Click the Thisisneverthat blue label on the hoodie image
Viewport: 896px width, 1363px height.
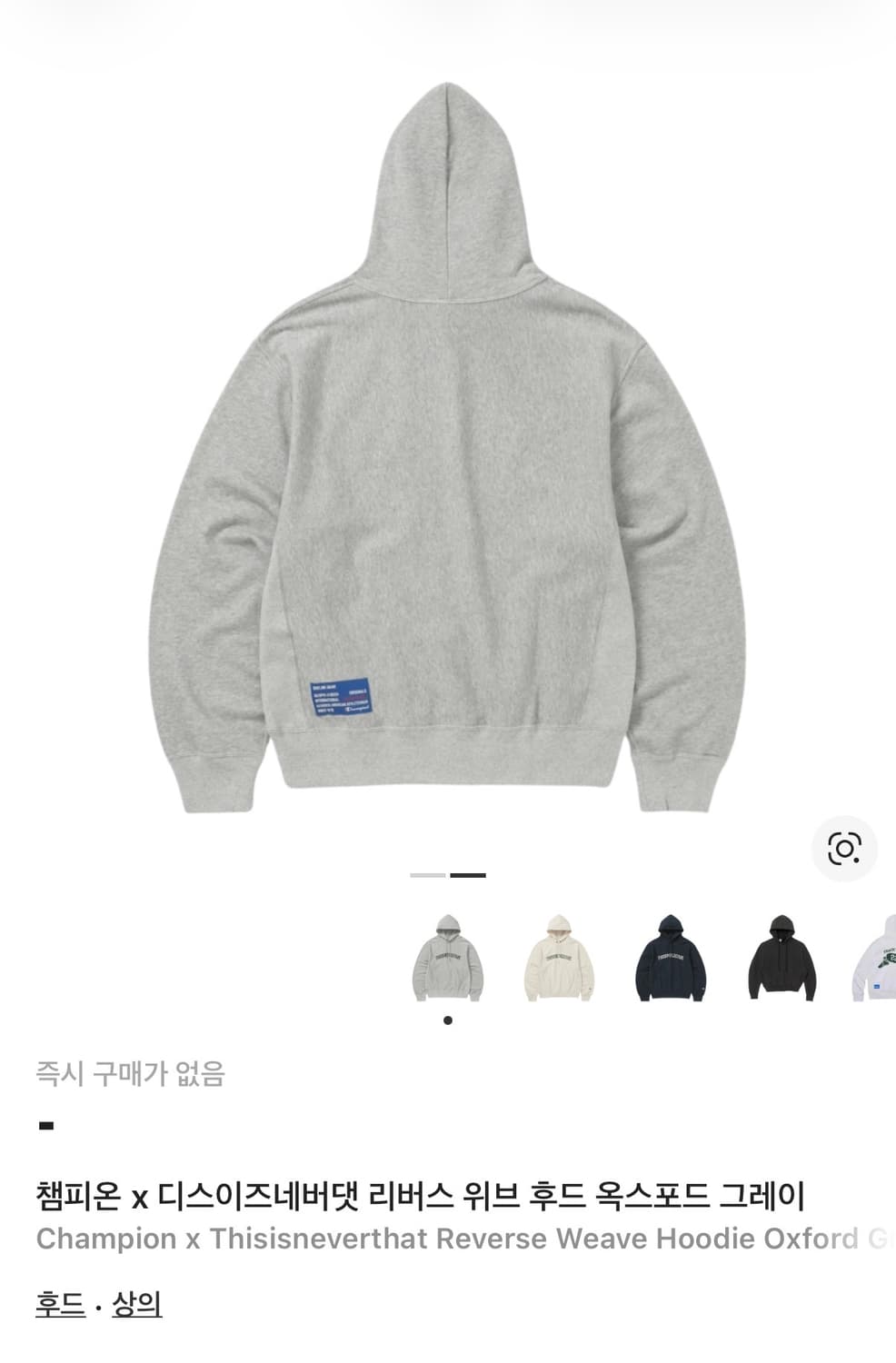point(341,696)
